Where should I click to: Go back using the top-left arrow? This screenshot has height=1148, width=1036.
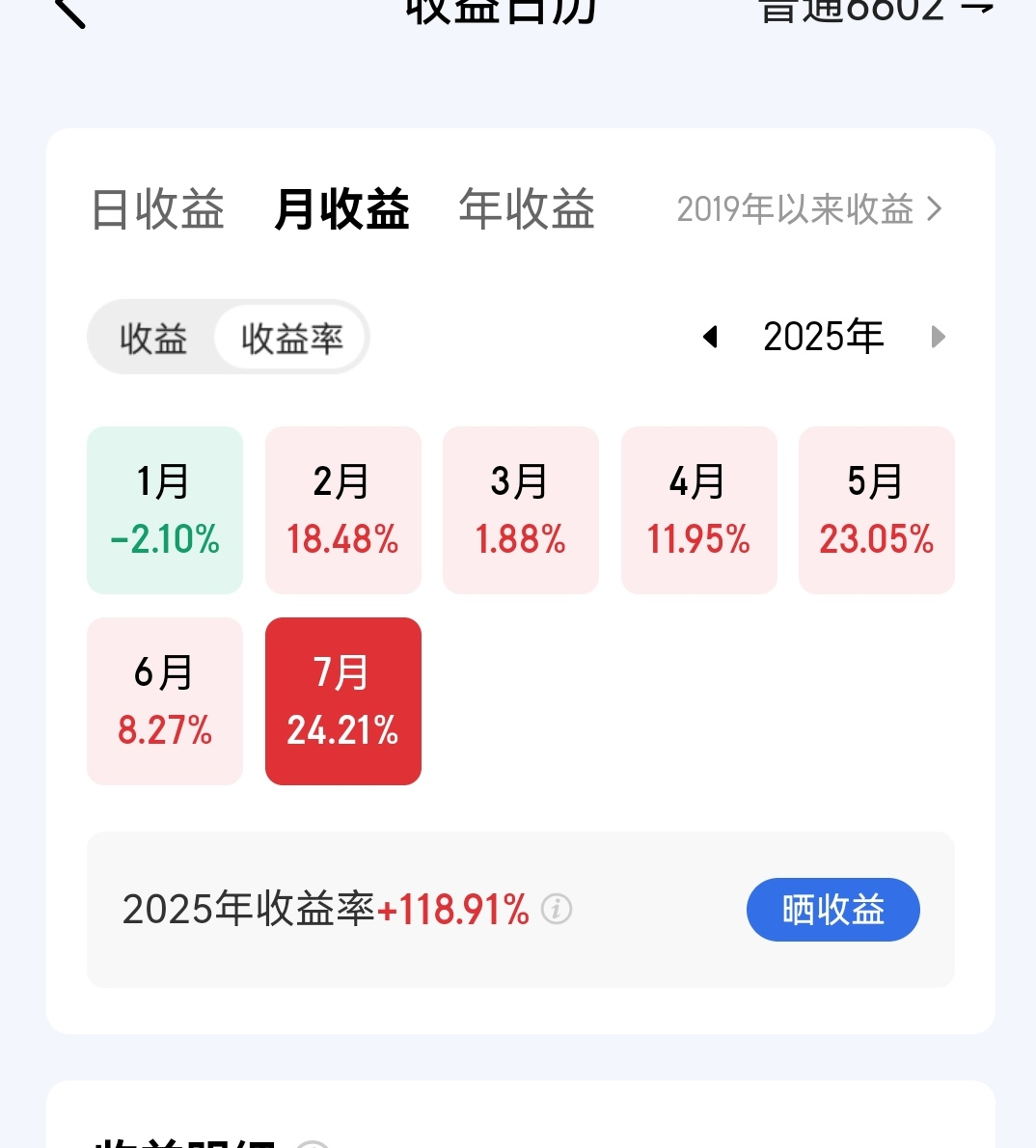(x=69, y=10)
